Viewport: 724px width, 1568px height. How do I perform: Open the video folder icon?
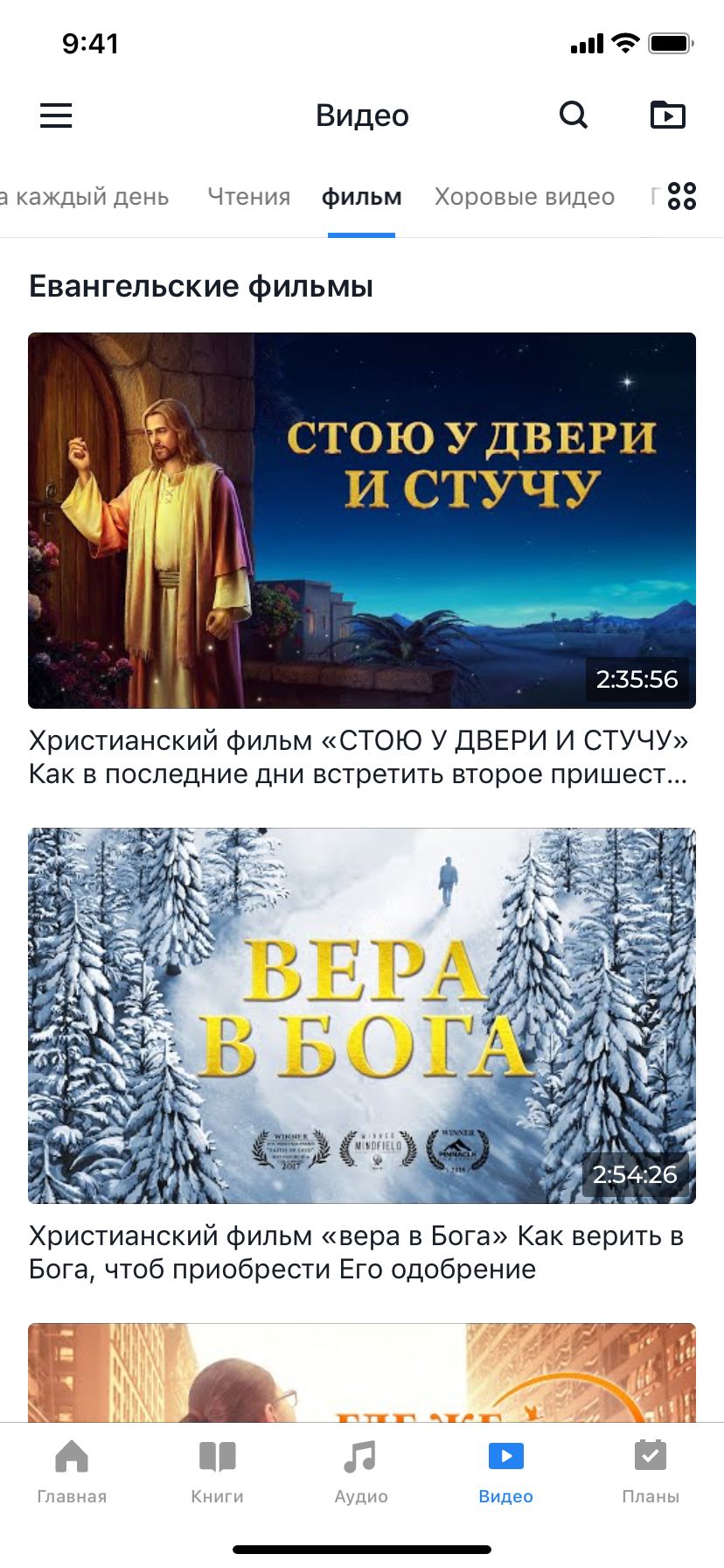pyautogui.click(x=667, y=115)
